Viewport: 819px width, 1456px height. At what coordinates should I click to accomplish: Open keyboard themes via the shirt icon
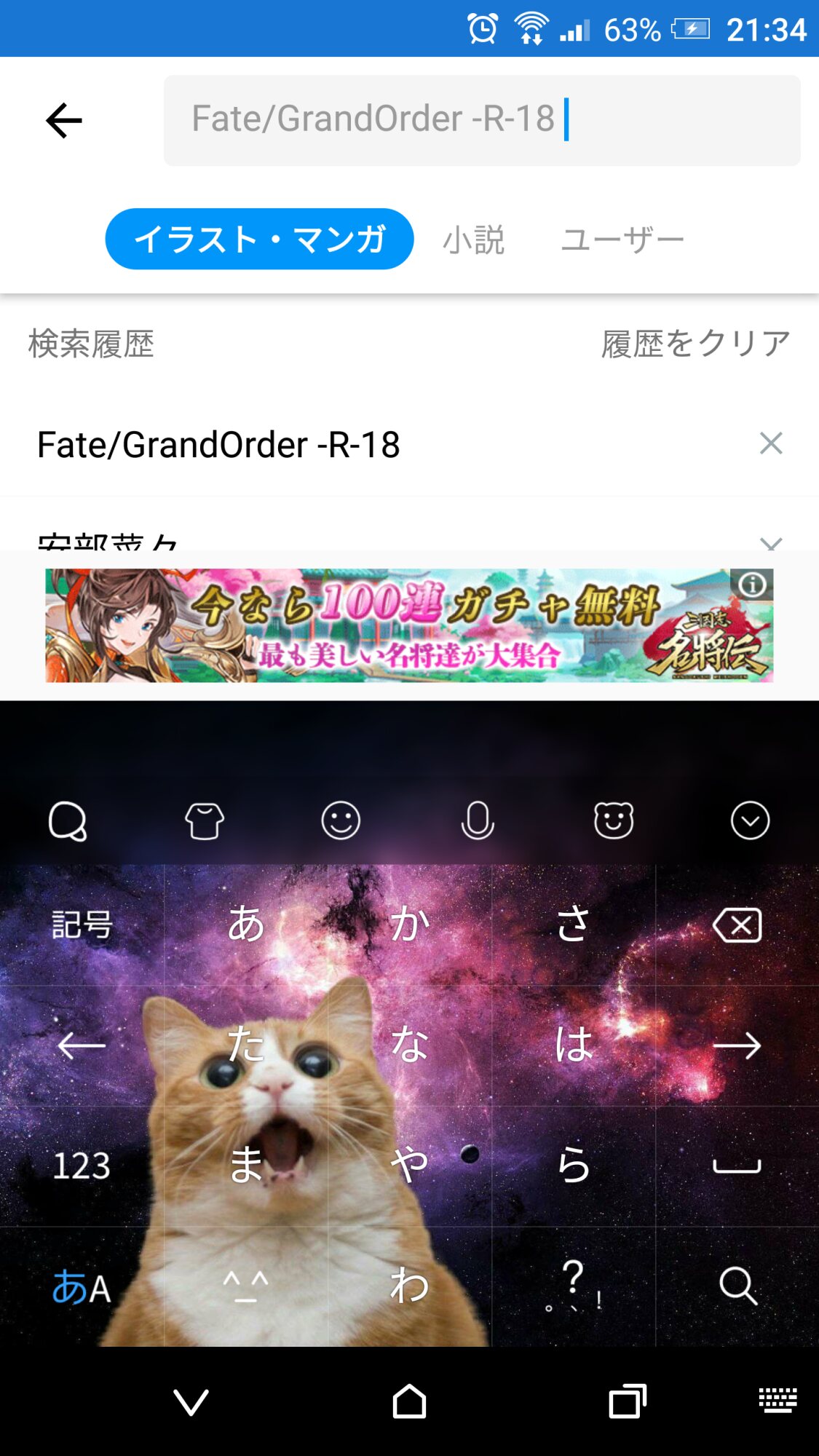[x=205, y=821]
